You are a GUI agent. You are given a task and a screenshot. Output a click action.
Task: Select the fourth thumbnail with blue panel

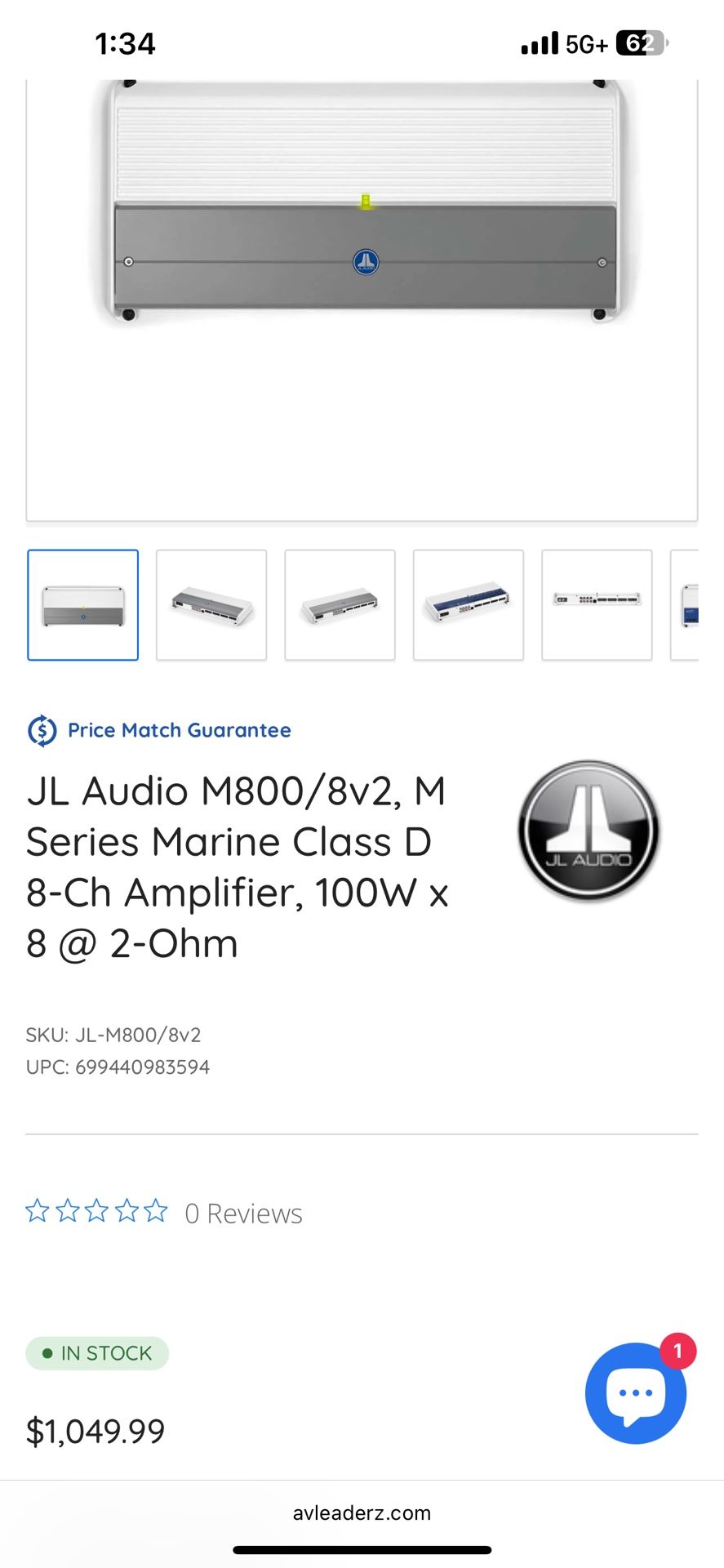coord(469,605)
